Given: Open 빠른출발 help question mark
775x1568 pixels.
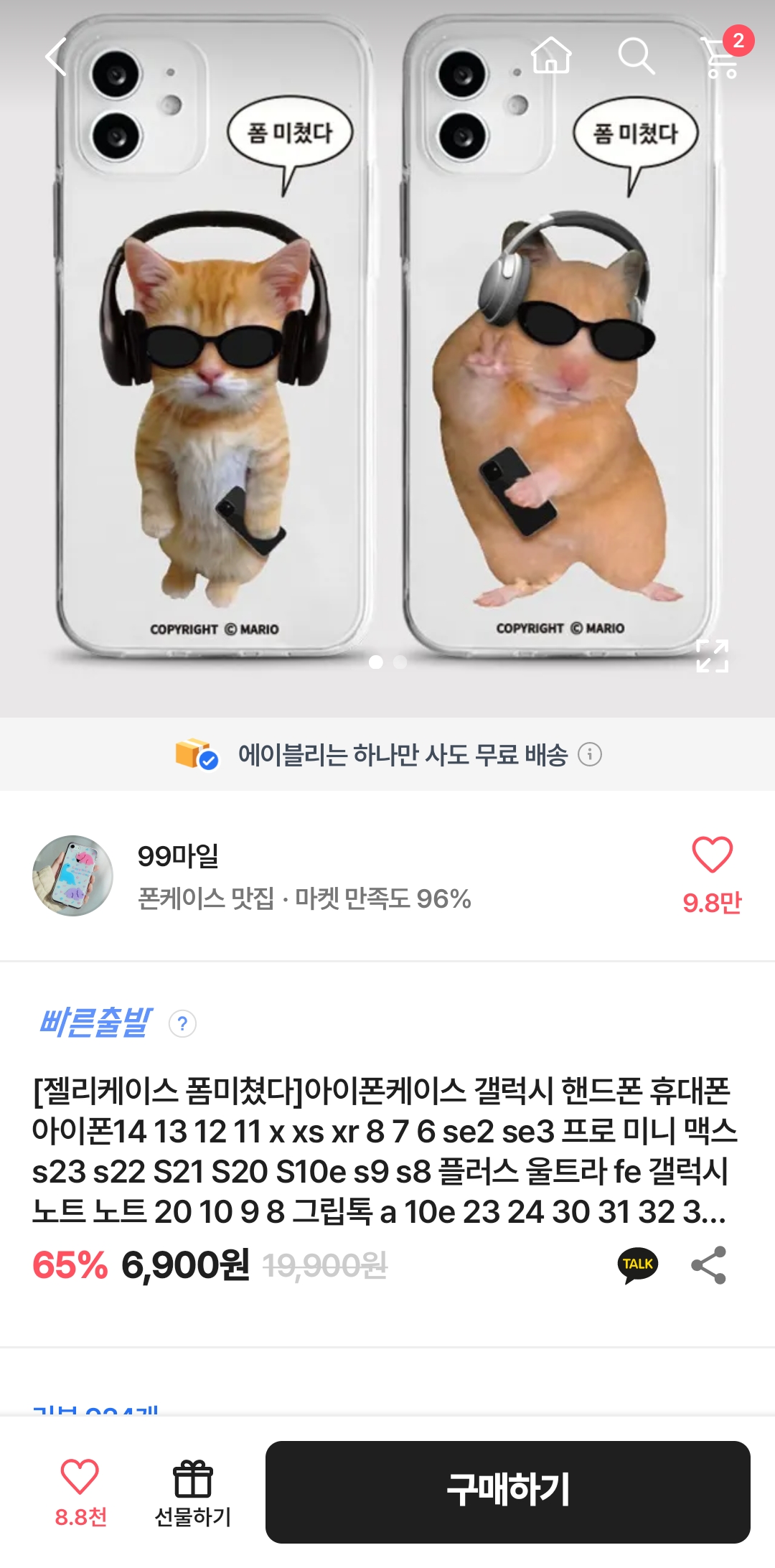Looking at the screenshot, I should click(182, 1023).
